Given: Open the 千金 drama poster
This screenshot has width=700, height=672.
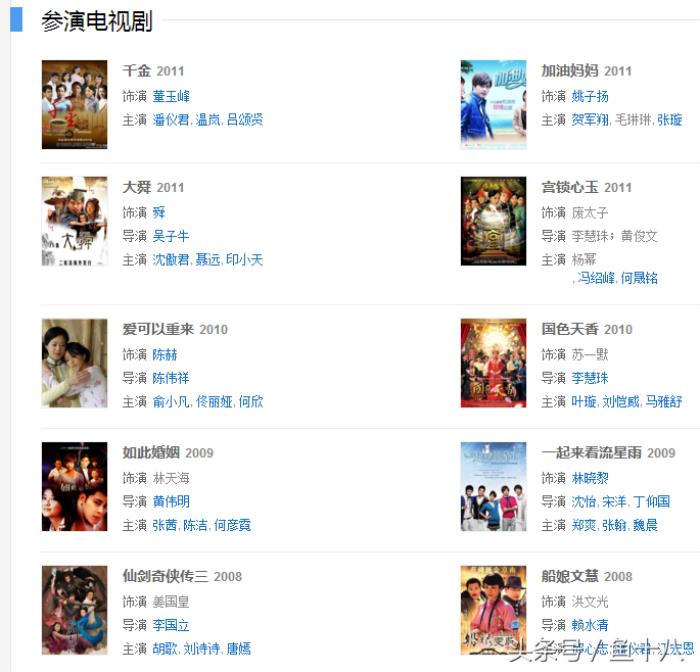Looking at the screenshot, I should point(74,104).
